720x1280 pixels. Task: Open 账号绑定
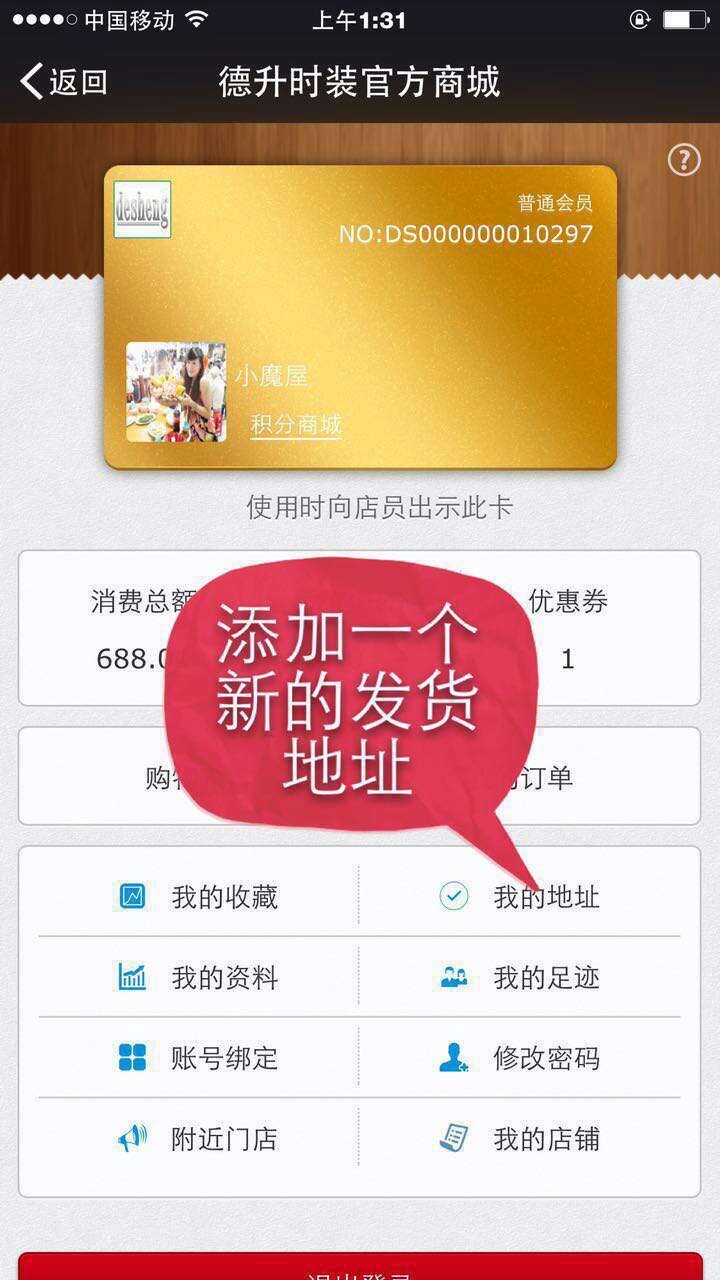[198, 1058]
